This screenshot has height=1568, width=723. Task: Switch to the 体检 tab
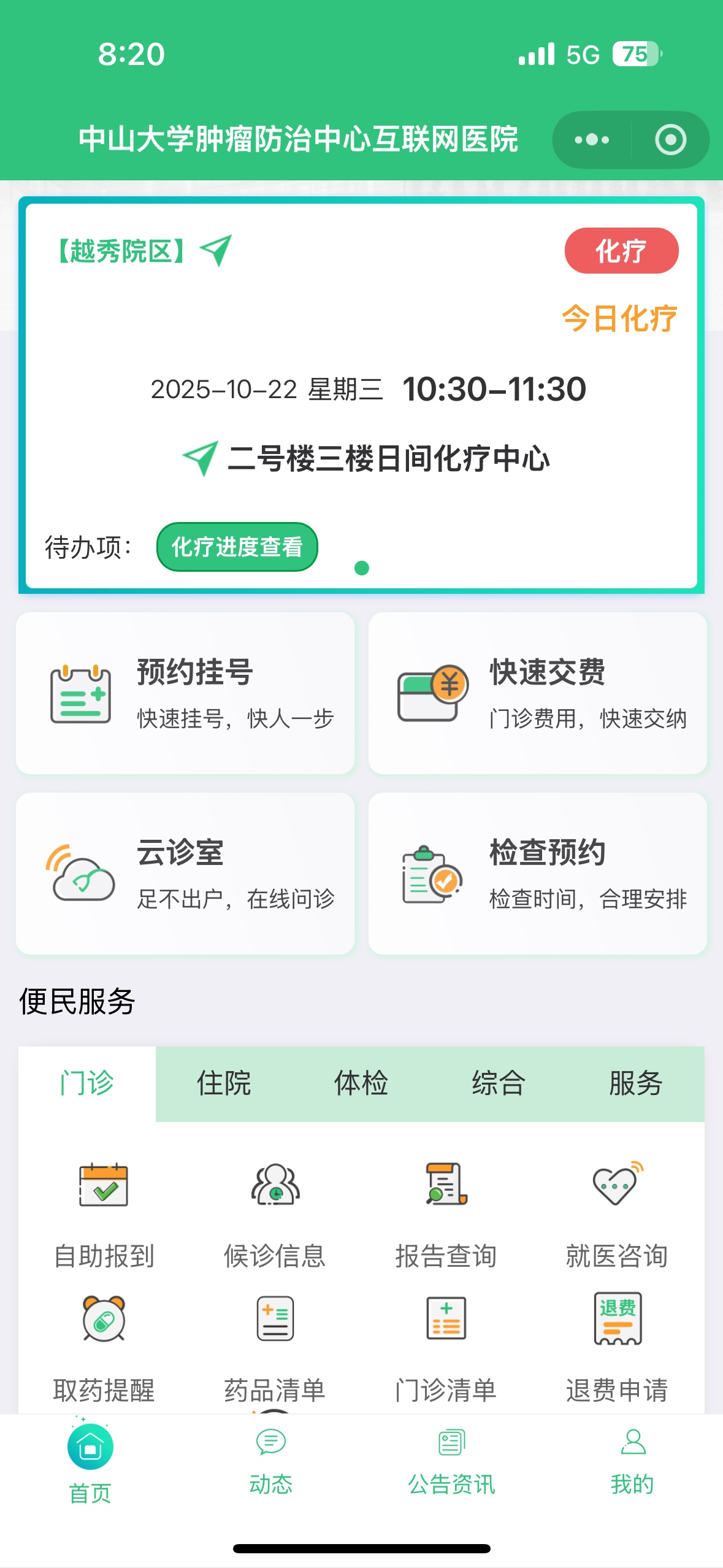(x=361, y=1083)
